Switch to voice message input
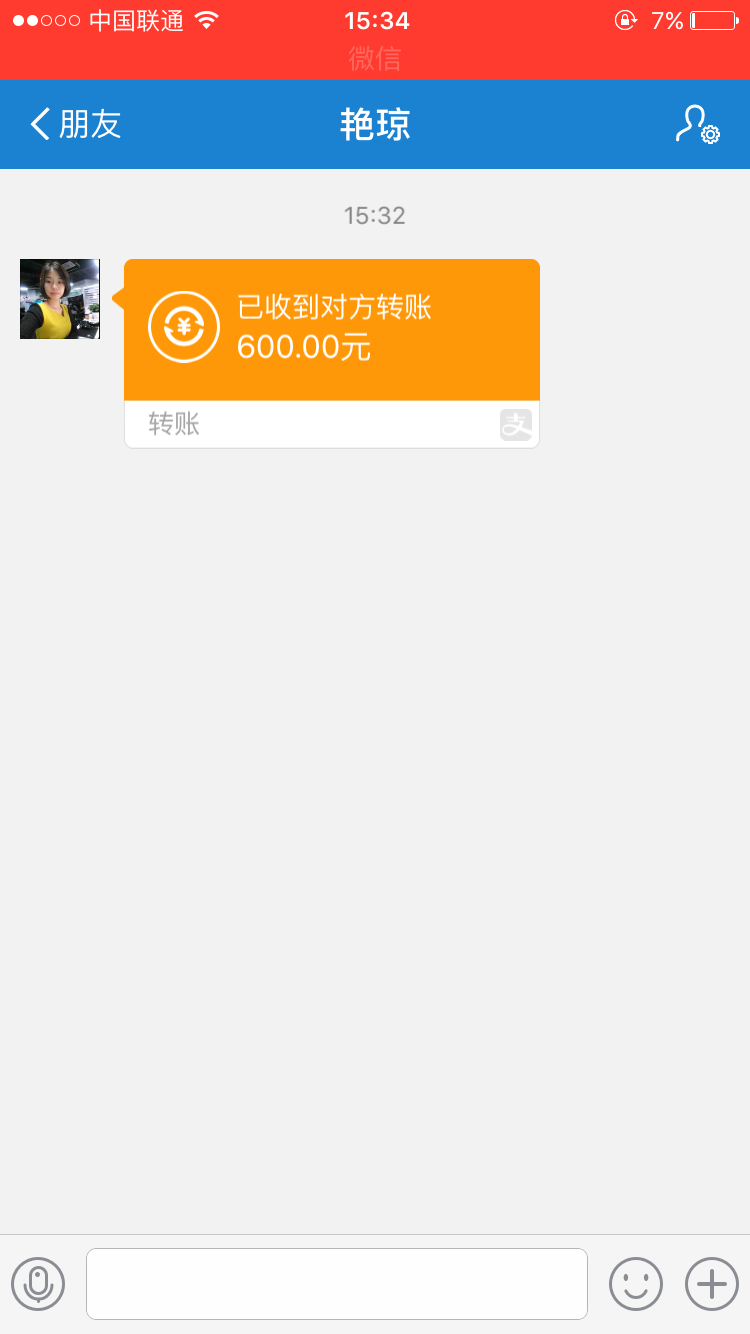 click(38, 1283)
